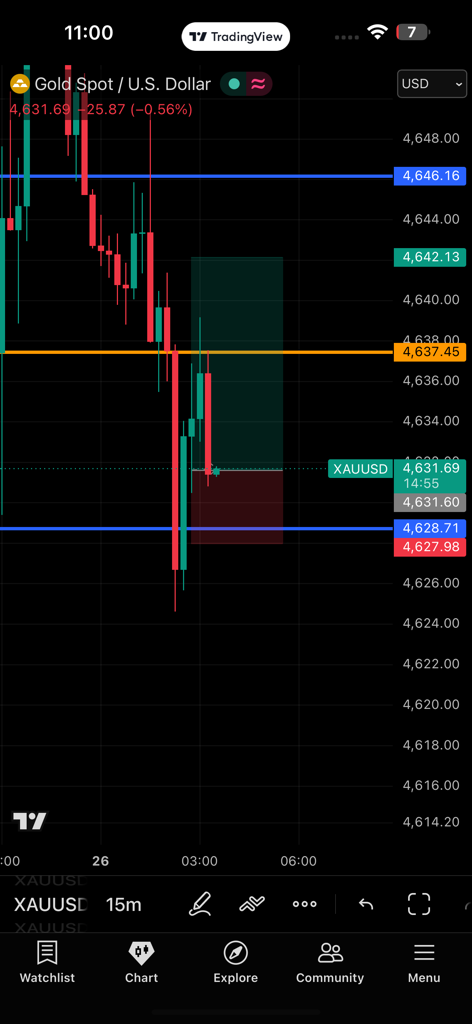
Task: Open the XAUUSD symbol search
Action: (x=50, y=904)
